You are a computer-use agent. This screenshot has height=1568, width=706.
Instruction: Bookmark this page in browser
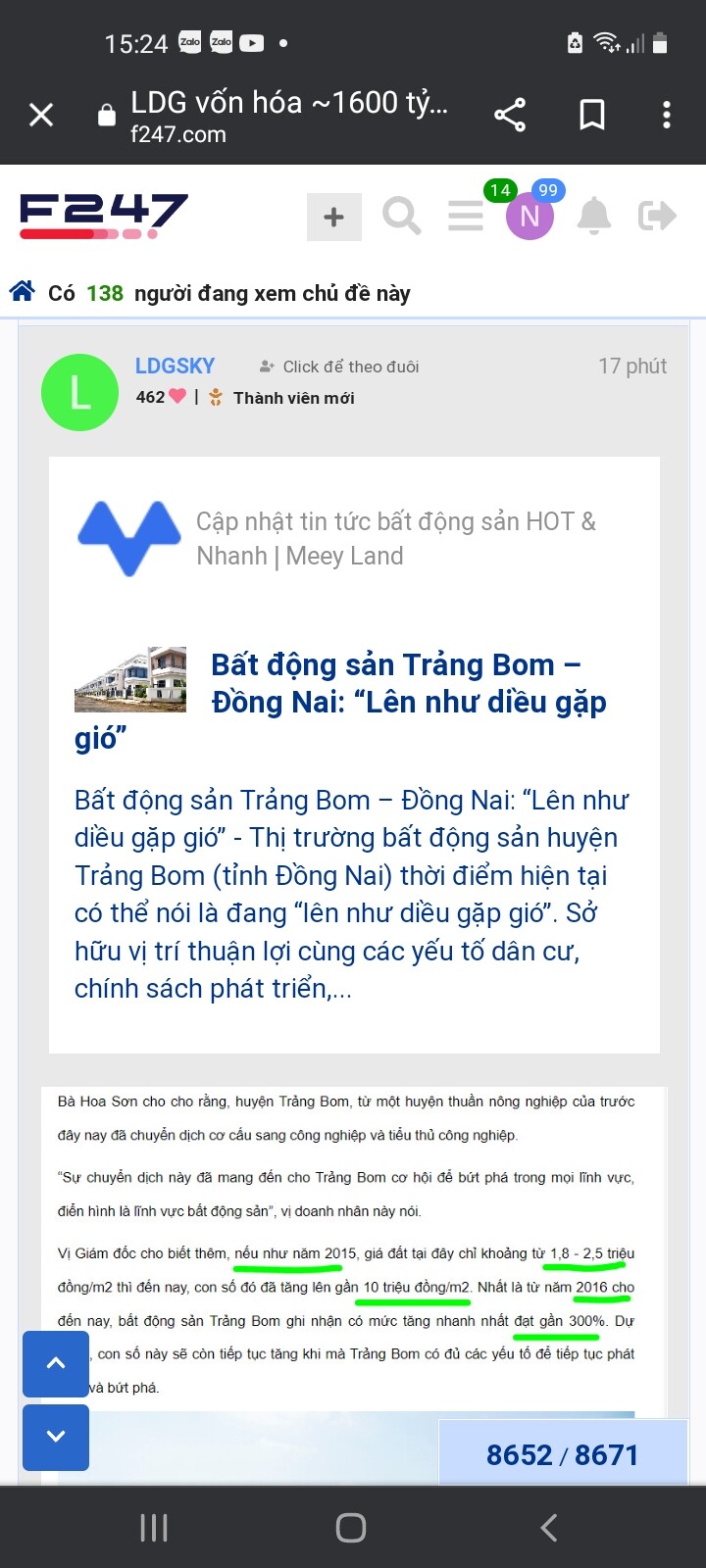point(592,116)
